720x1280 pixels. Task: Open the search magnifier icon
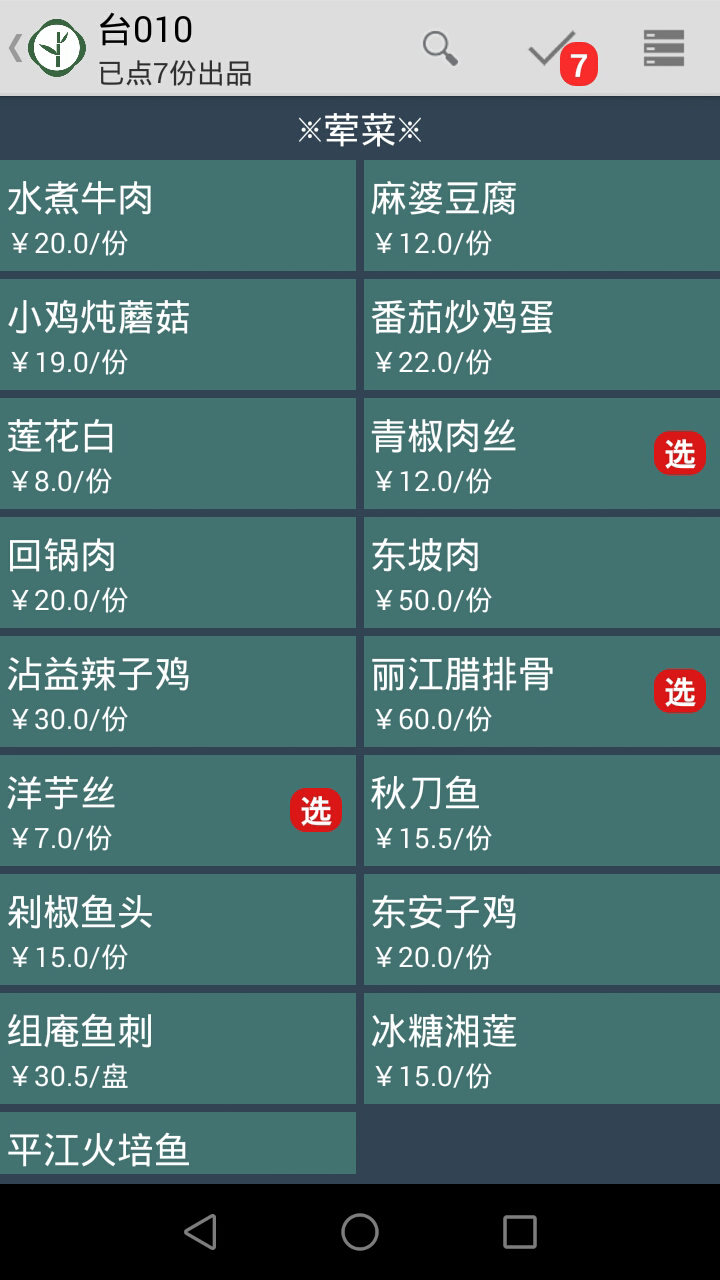click(440, 47)
